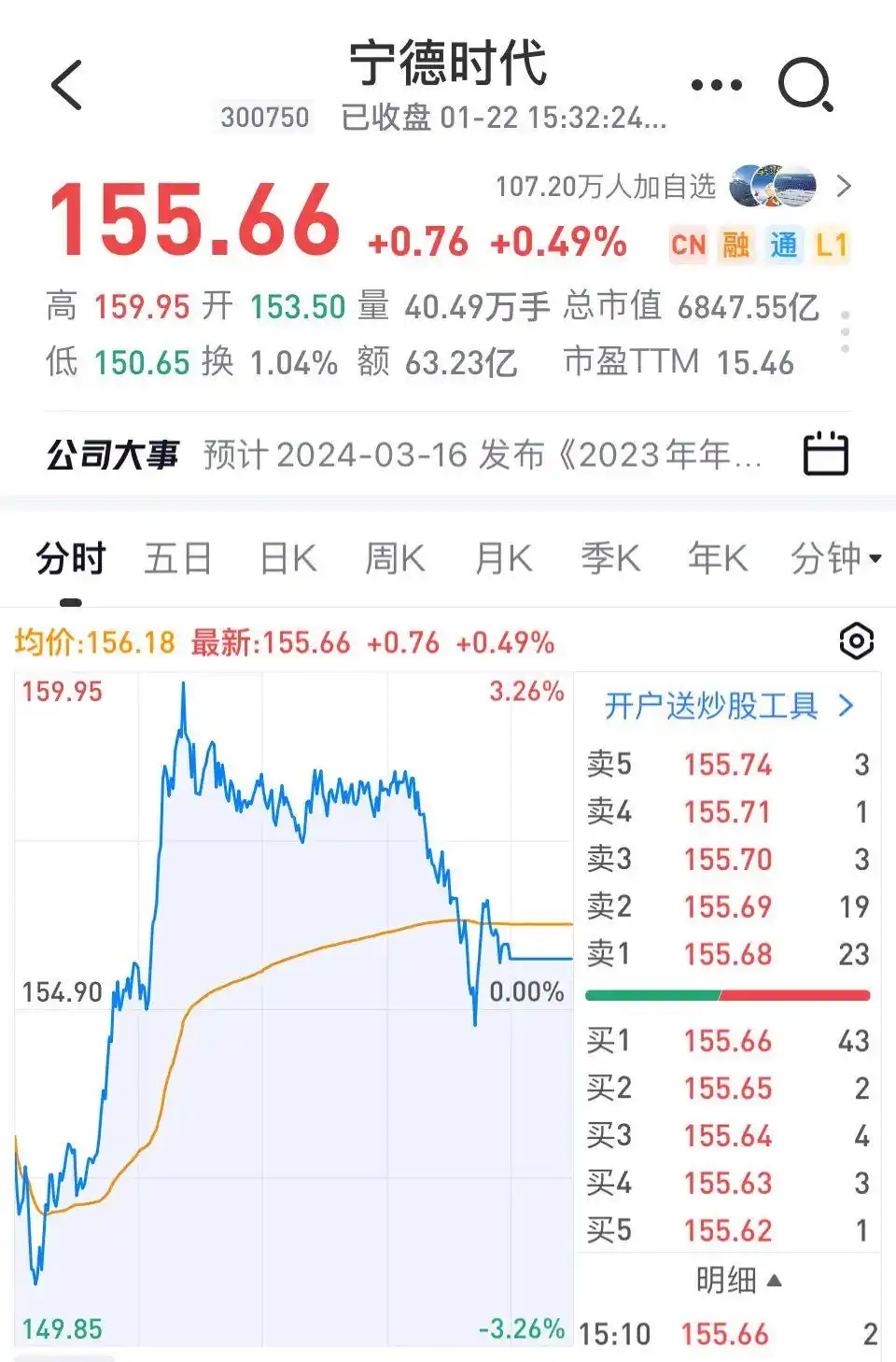Tap the 融 margin trading badge
The width and height of the screenshot is (896, 1362).
coord(735,245)
